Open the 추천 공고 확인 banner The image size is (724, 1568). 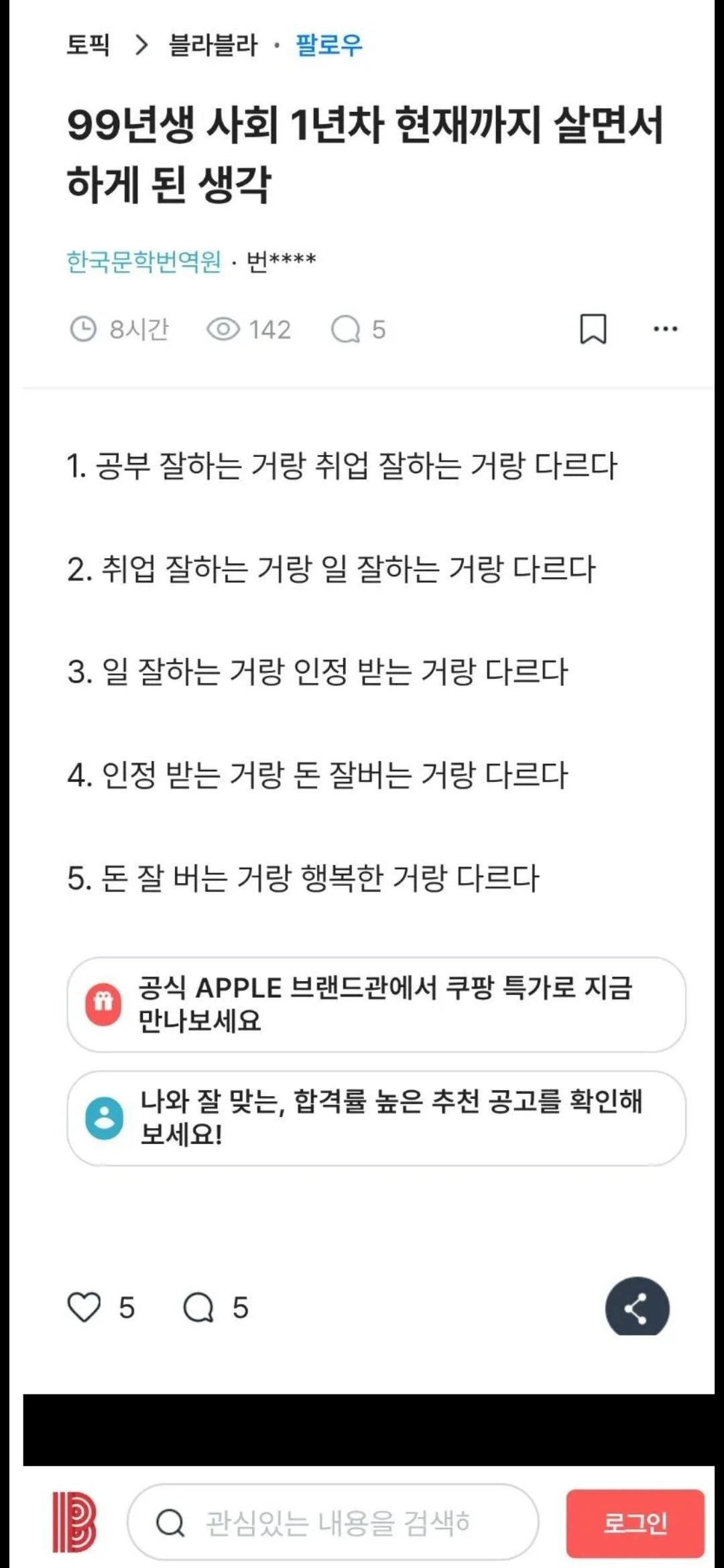376,1118
